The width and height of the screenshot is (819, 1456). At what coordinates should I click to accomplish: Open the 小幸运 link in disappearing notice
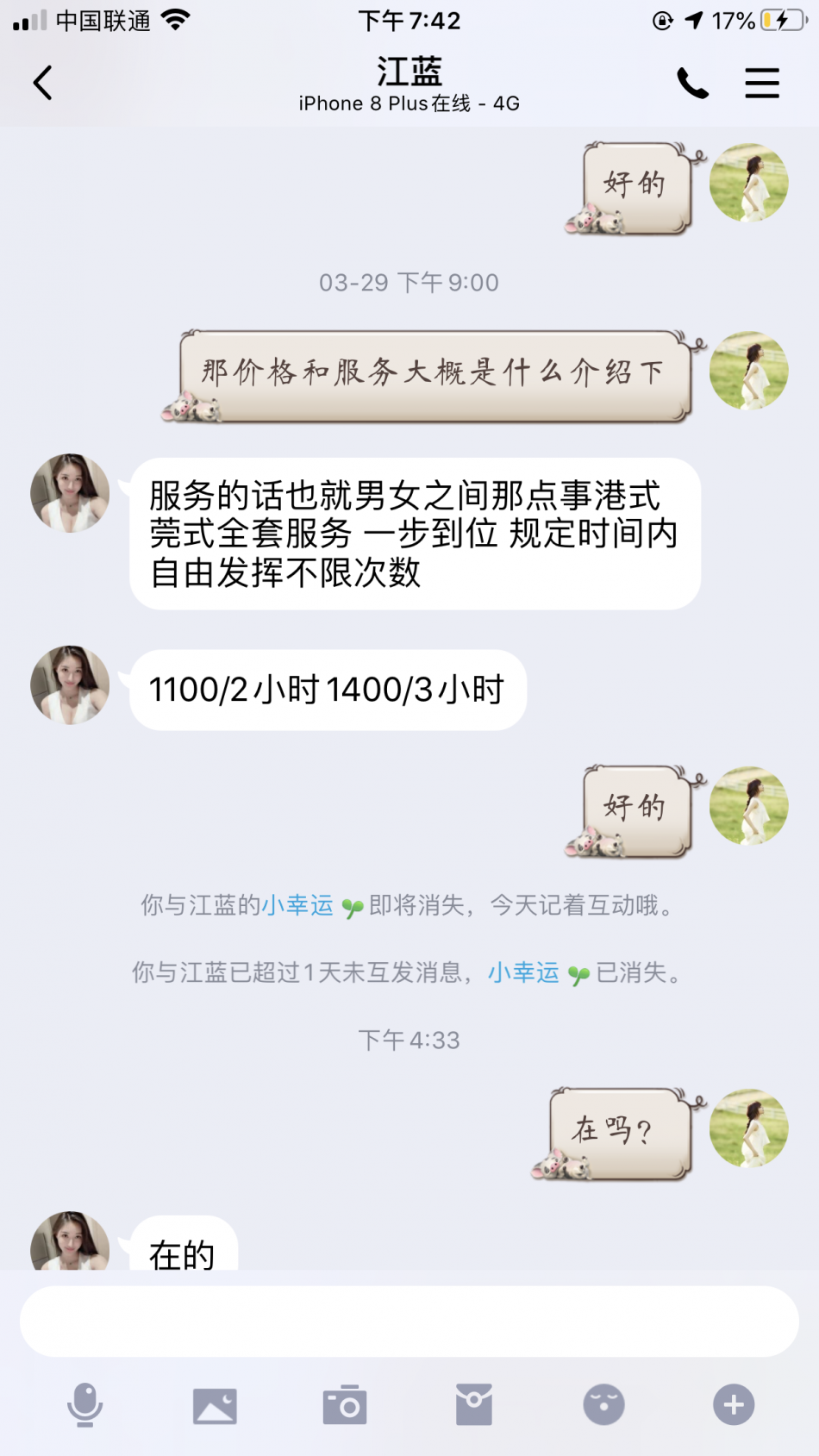pos(297,905)
